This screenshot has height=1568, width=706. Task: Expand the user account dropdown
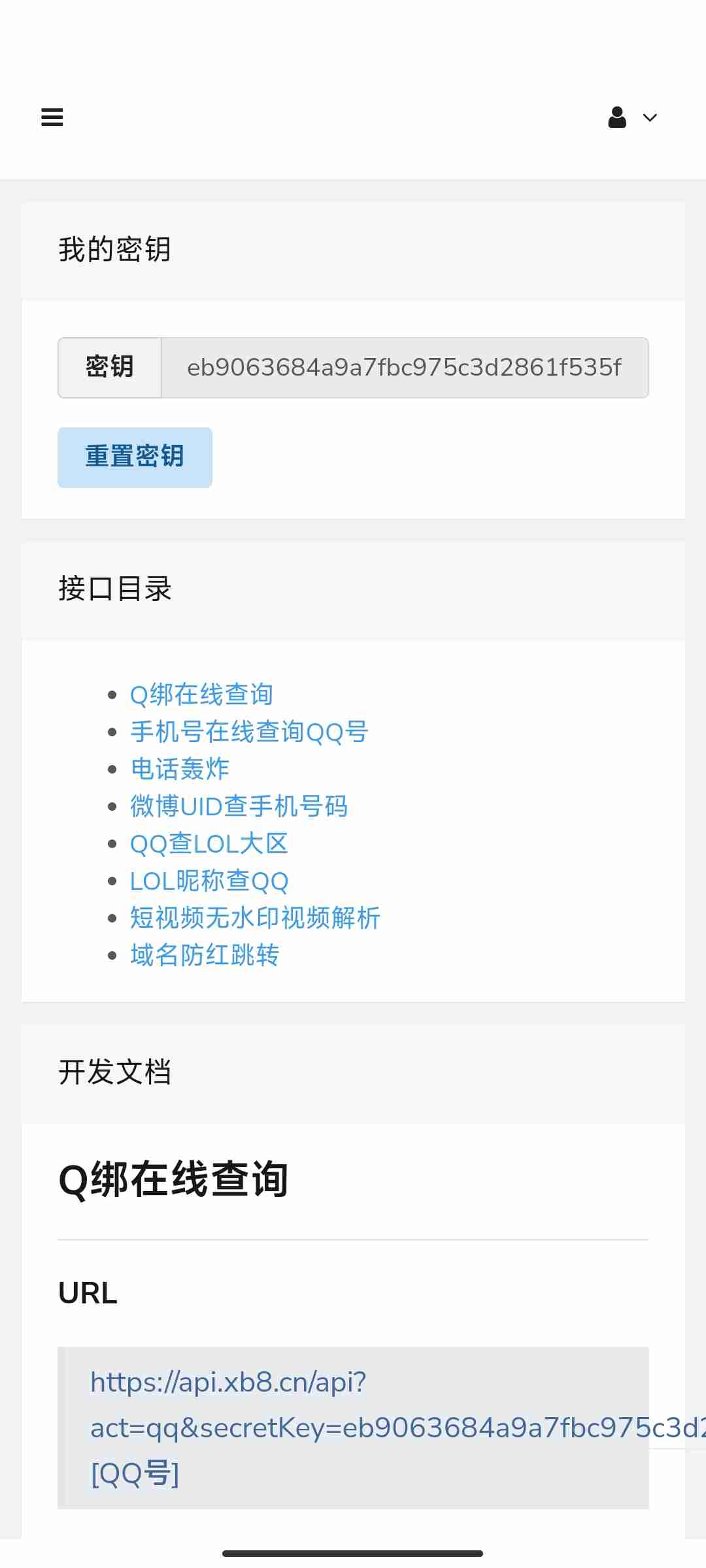[632, 118]
